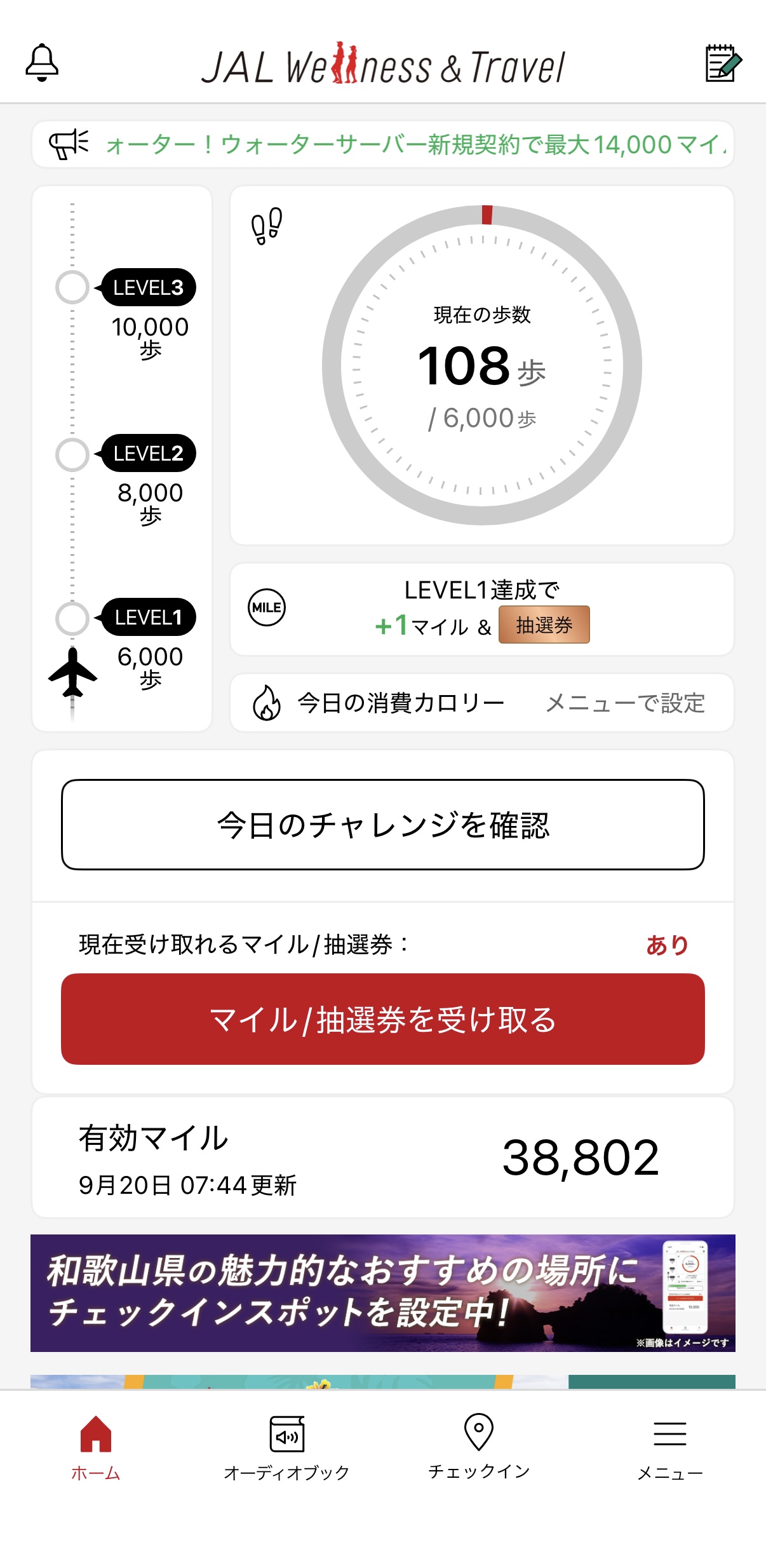Open the notifications bell
The width and height of the screenshot is (766, 1568).
pyautogui.click(x=42, y=63)
